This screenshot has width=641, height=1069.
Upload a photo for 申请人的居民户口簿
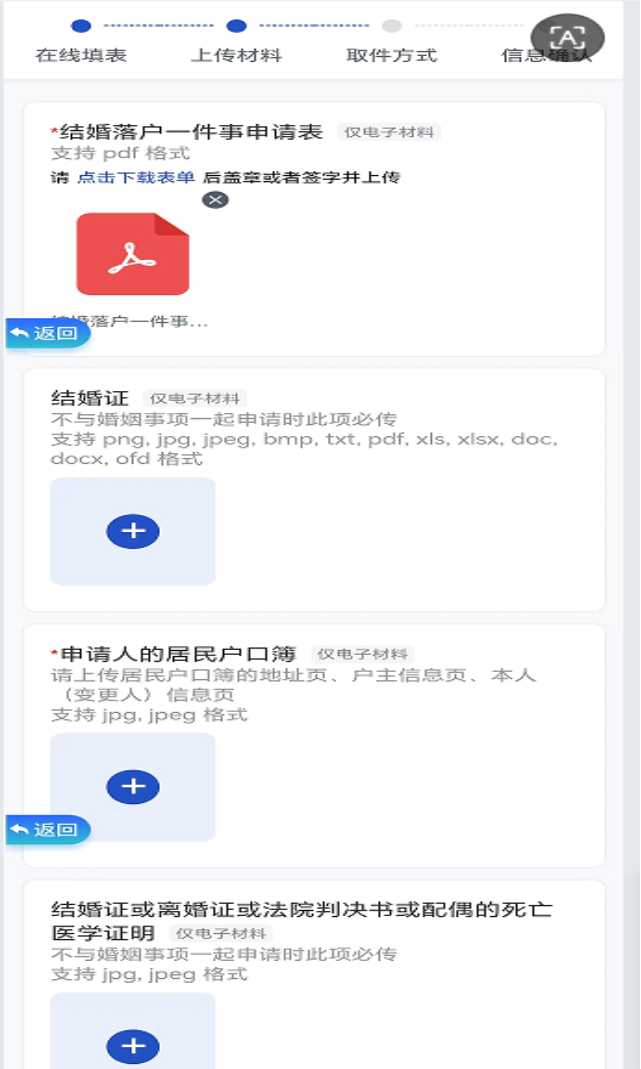[x=133, y=787]
